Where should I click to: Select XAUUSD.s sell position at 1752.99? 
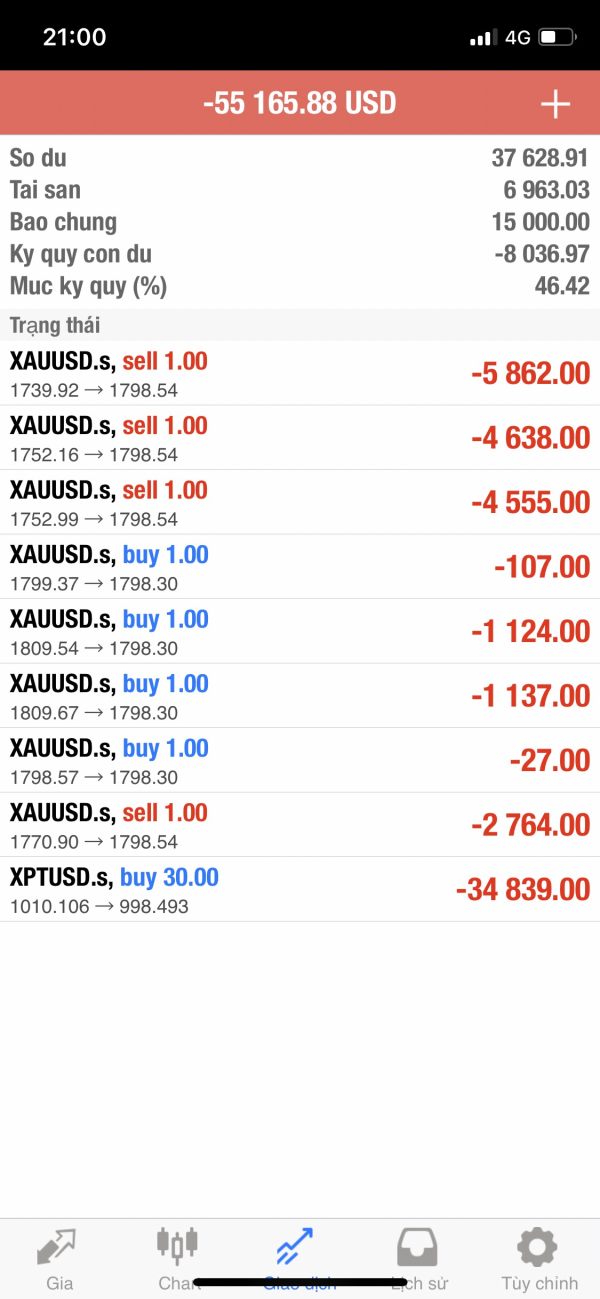click(x=300, y=502)
